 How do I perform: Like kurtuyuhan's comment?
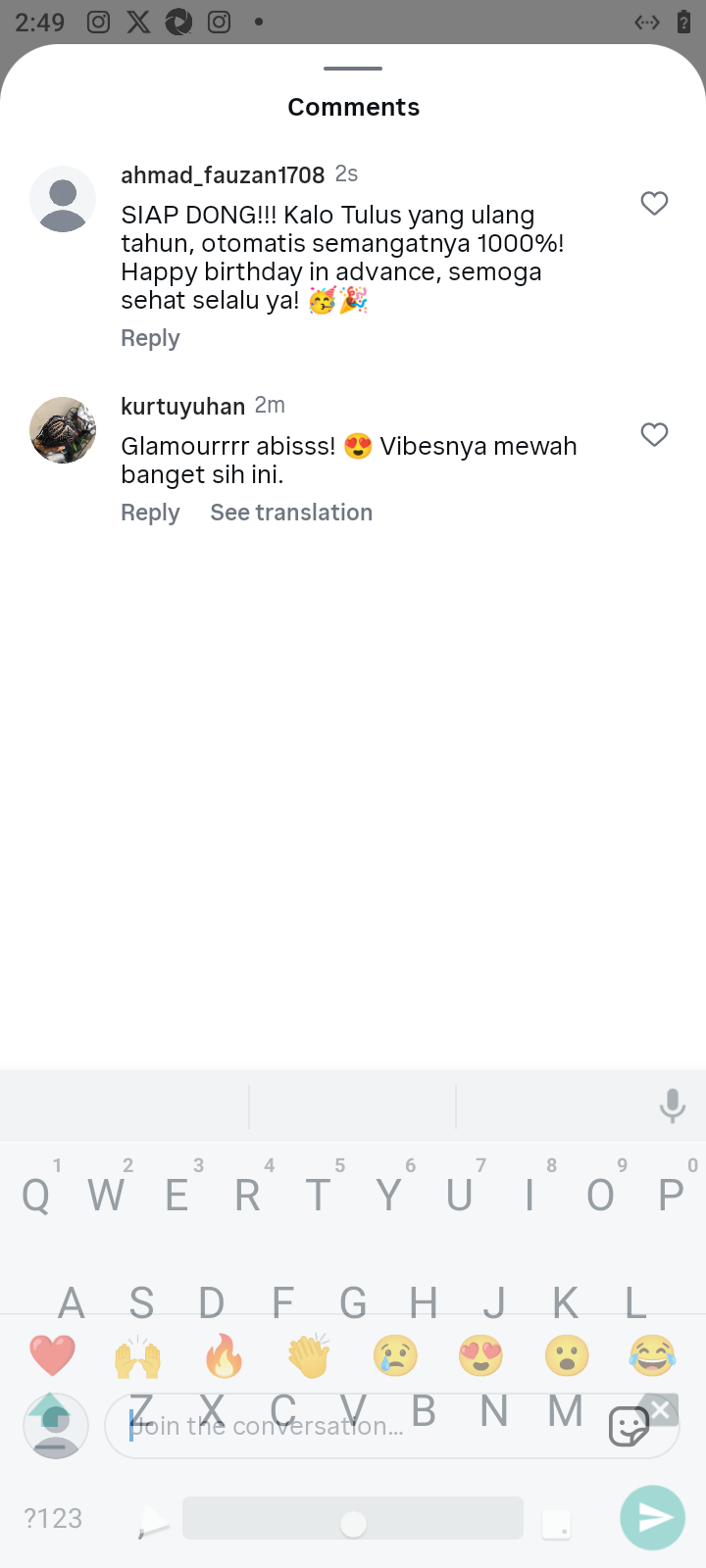tap(654, 434)
